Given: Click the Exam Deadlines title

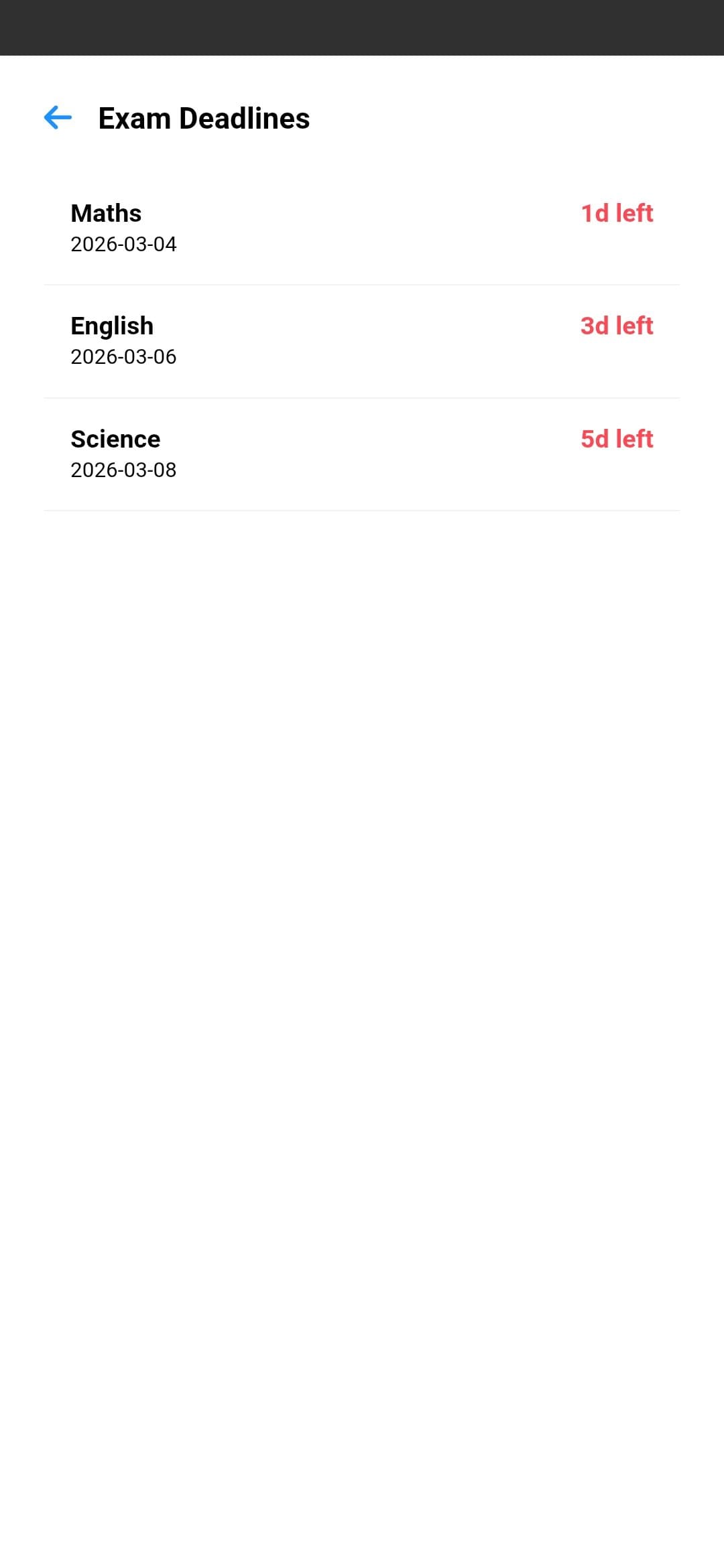Looking at the screenshot, I should 203,117.
